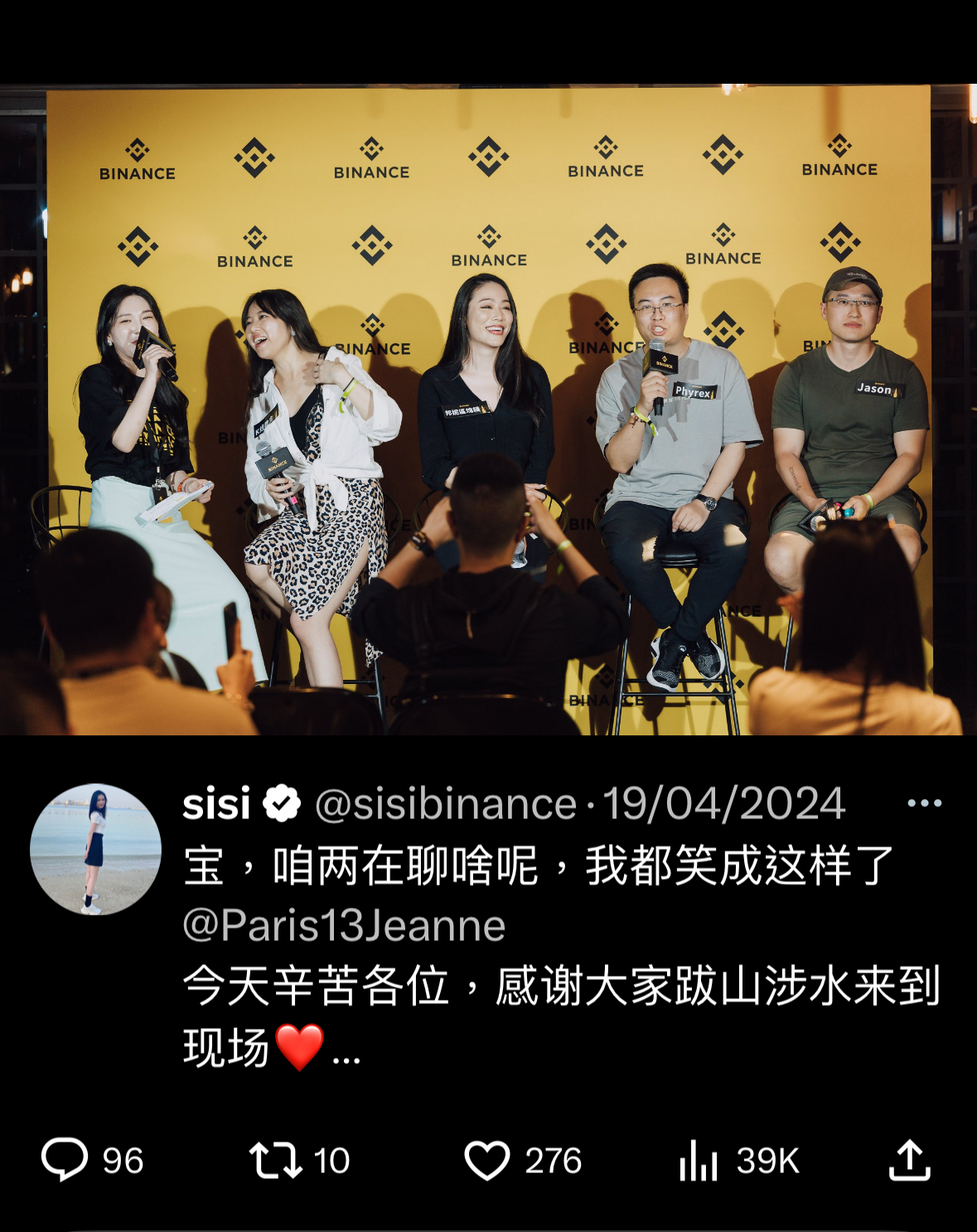Open the @sisibinance handle
Viewport: 977px width, 1232px height.
[x=445, y=804]
